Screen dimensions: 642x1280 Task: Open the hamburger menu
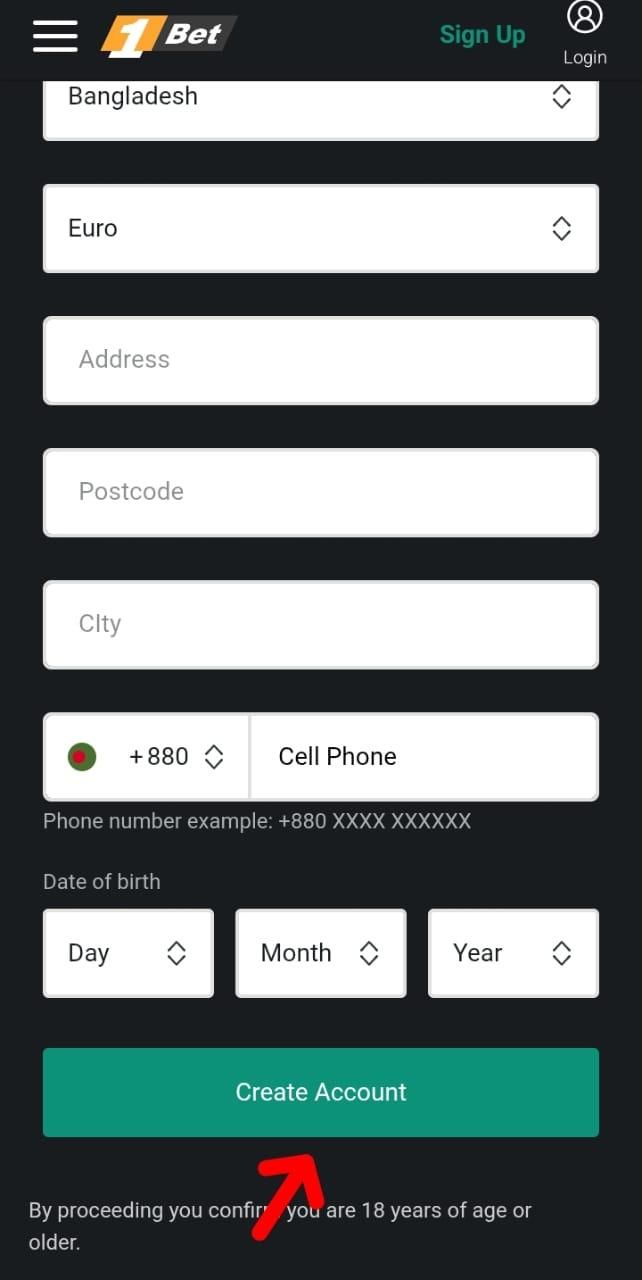coord(55,35)
